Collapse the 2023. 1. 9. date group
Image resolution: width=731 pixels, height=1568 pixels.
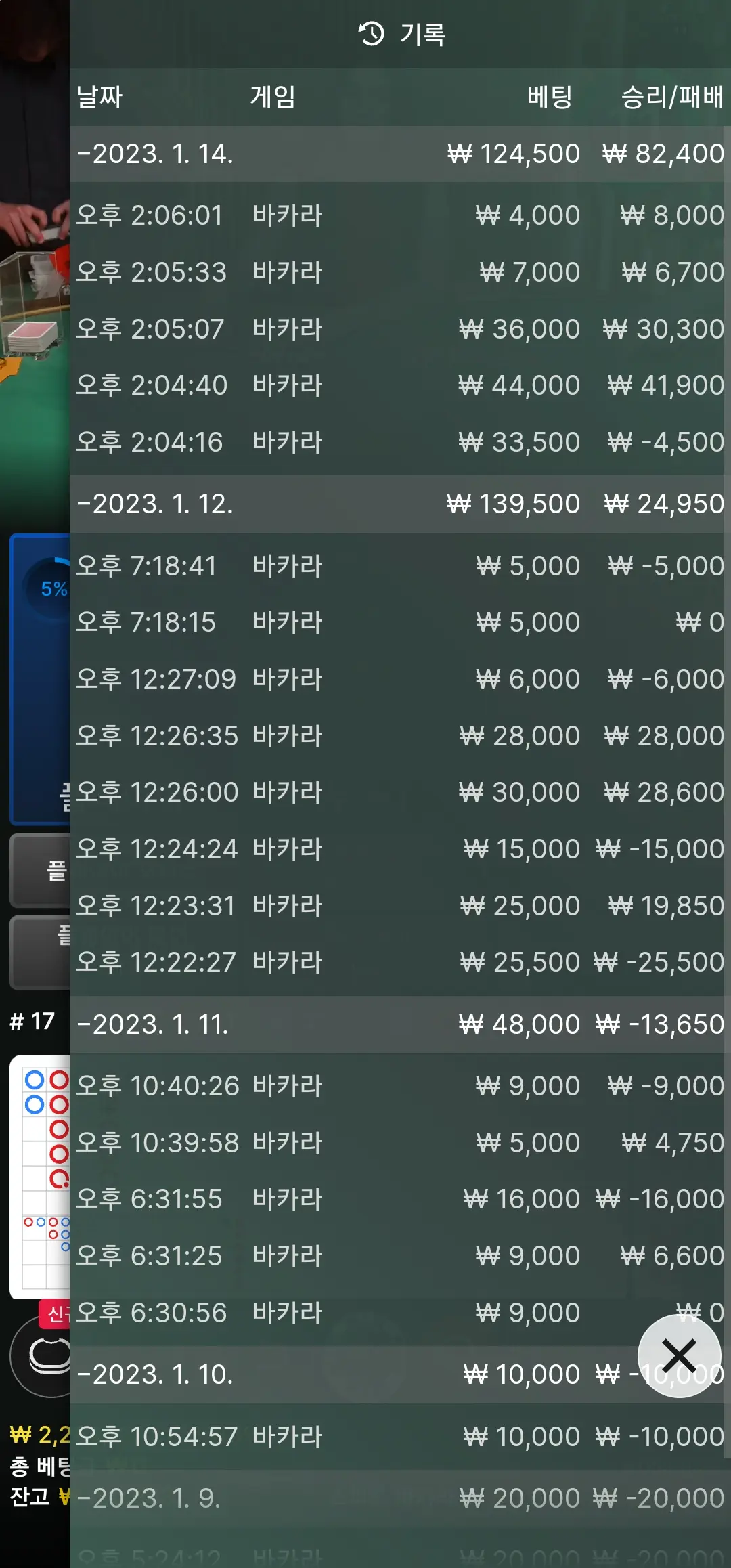pyautogui.click(x=400, y=1498)
